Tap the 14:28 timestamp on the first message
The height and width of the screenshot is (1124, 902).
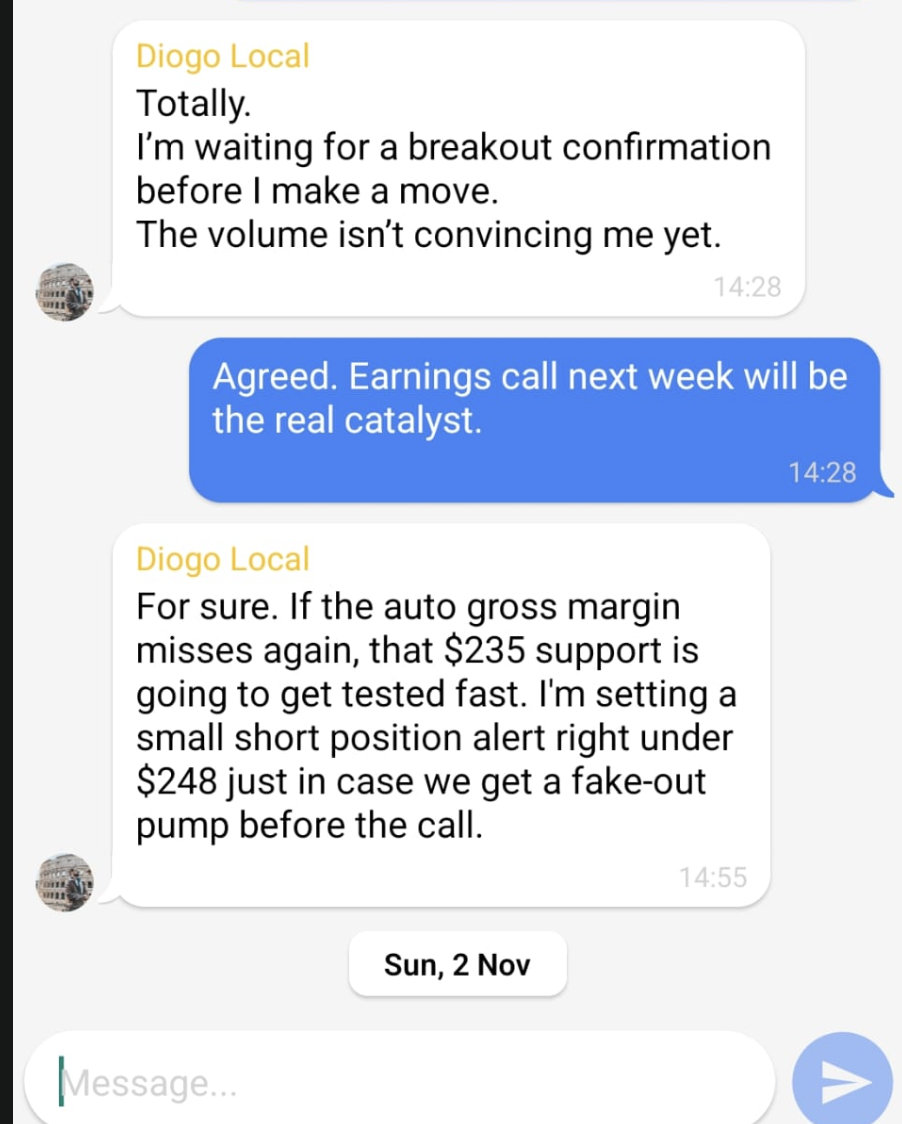750,287
